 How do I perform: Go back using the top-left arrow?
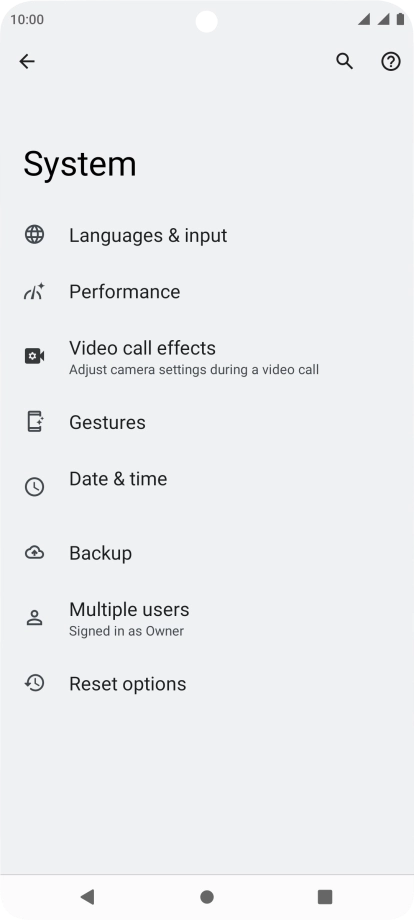27,61
